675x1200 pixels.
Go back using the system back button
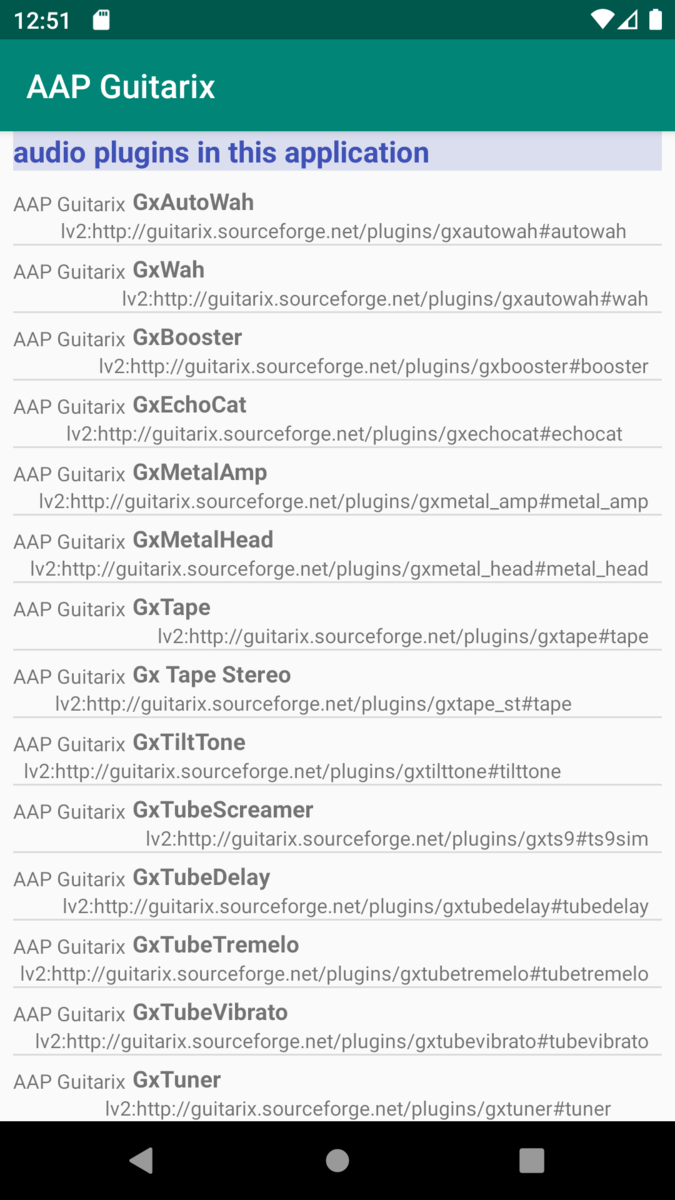[x=142, y=1160]
